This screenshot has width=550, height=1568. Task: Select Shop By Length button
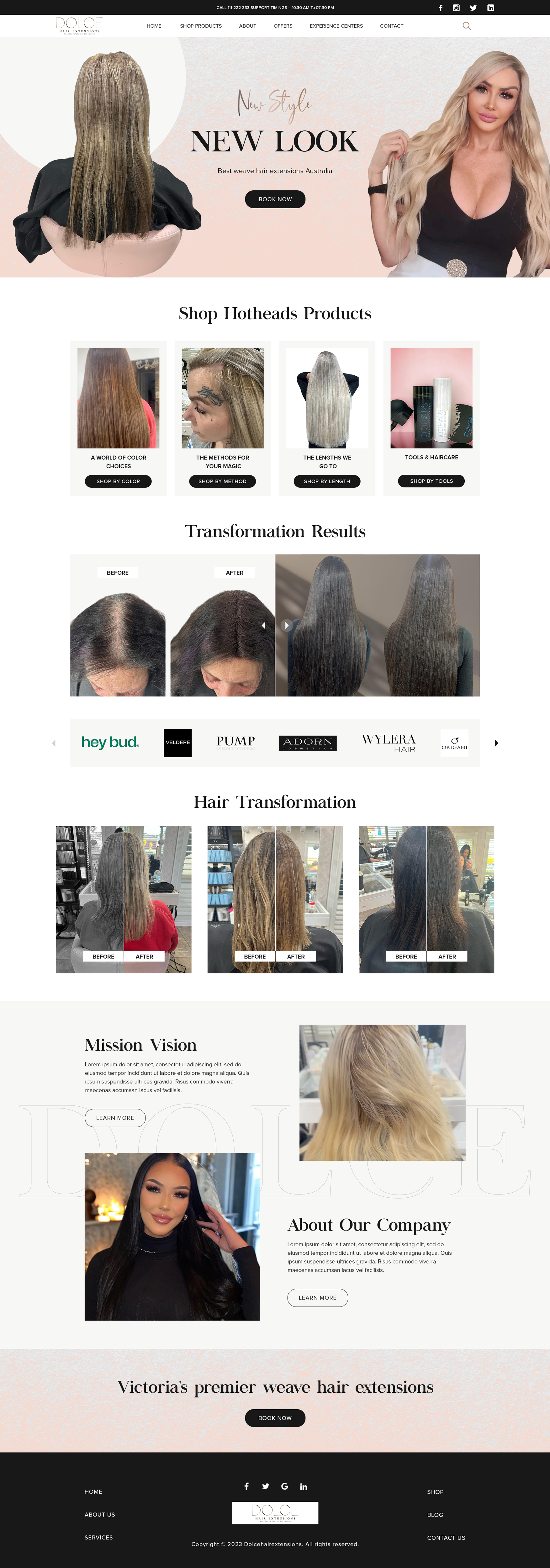point(327,481)
